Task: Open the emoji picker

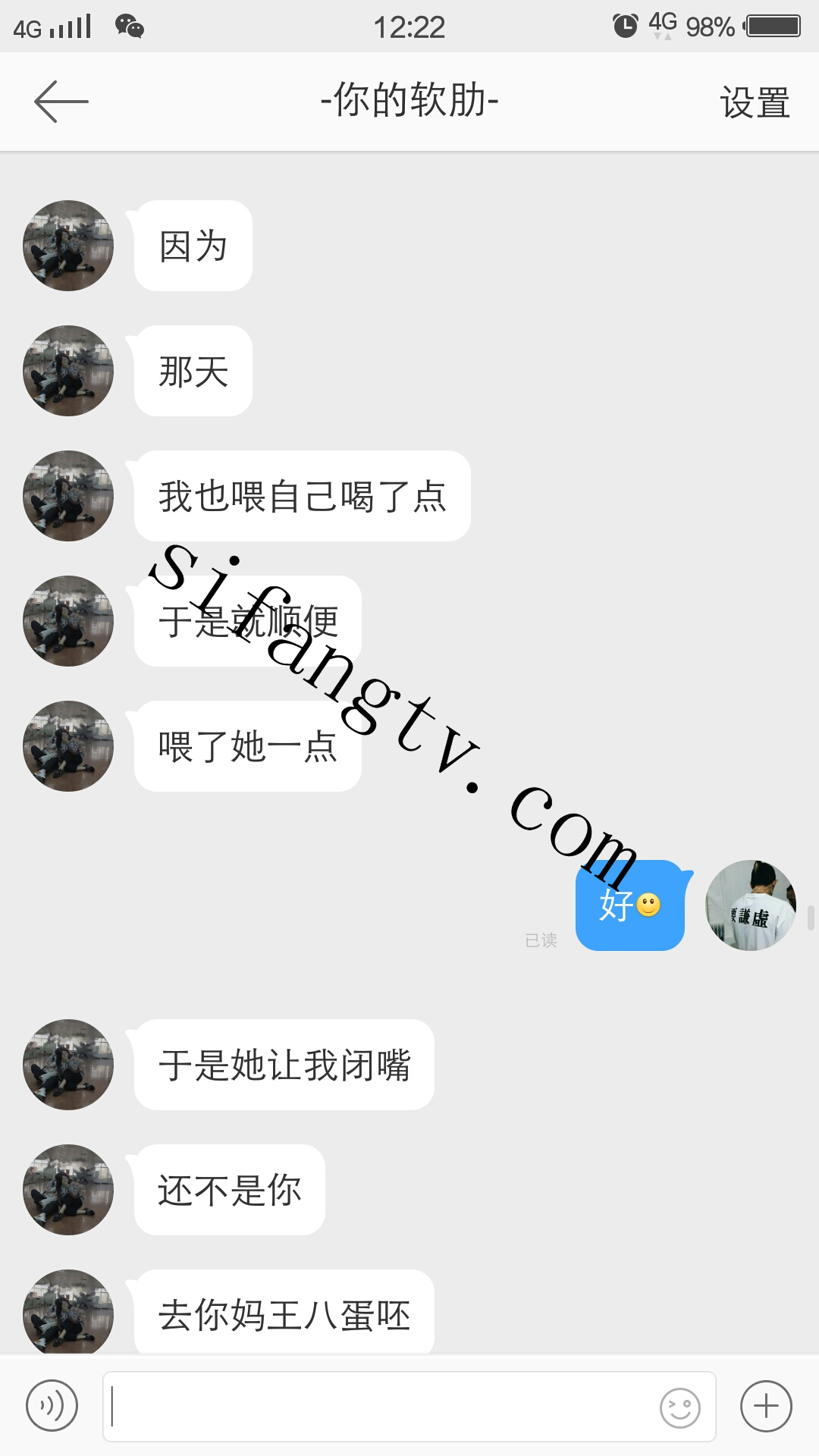Action: 679,1407
